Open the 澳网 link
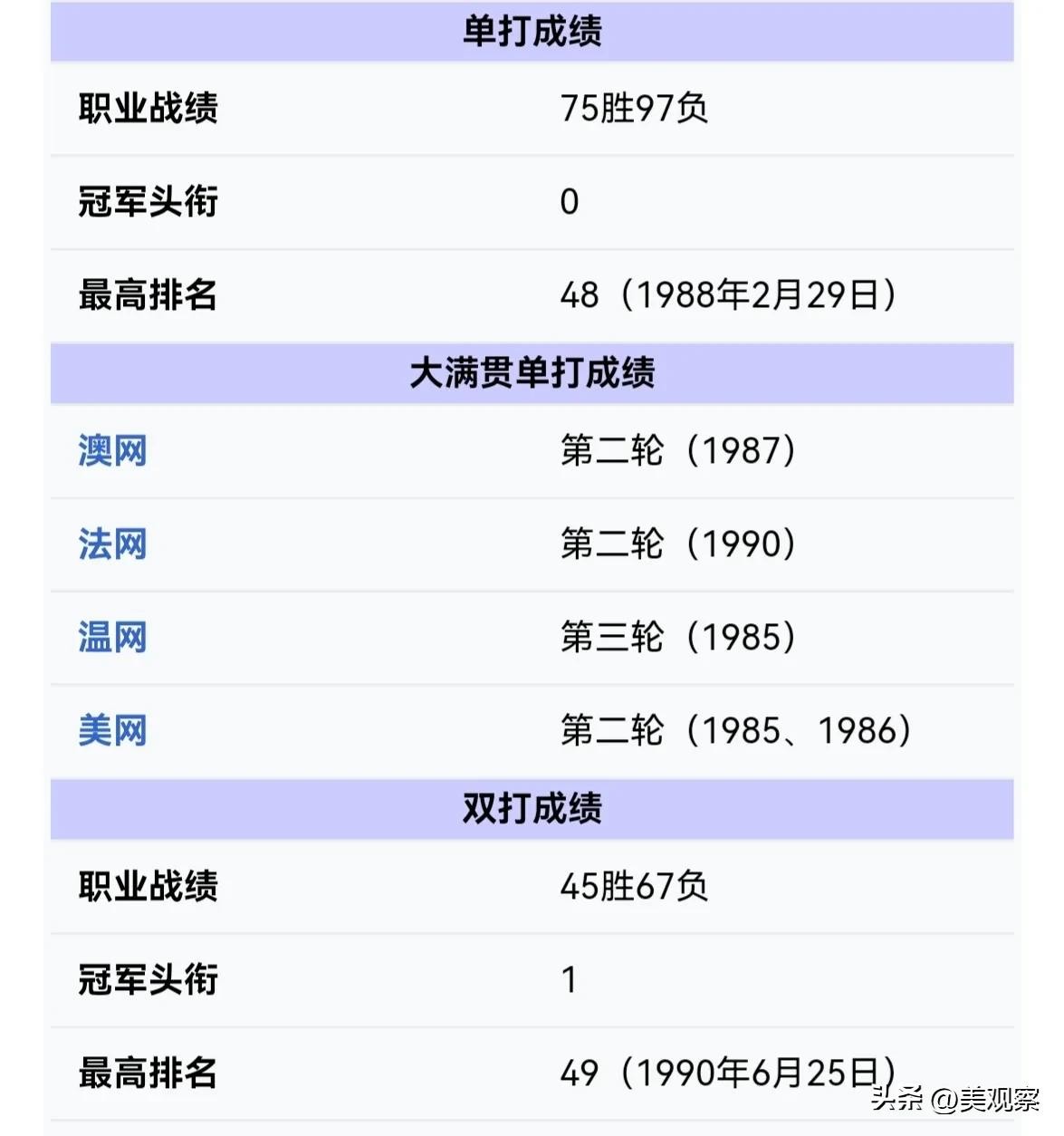The image size is (1064, 1136). pyautogui.click(x=112, y=450)
